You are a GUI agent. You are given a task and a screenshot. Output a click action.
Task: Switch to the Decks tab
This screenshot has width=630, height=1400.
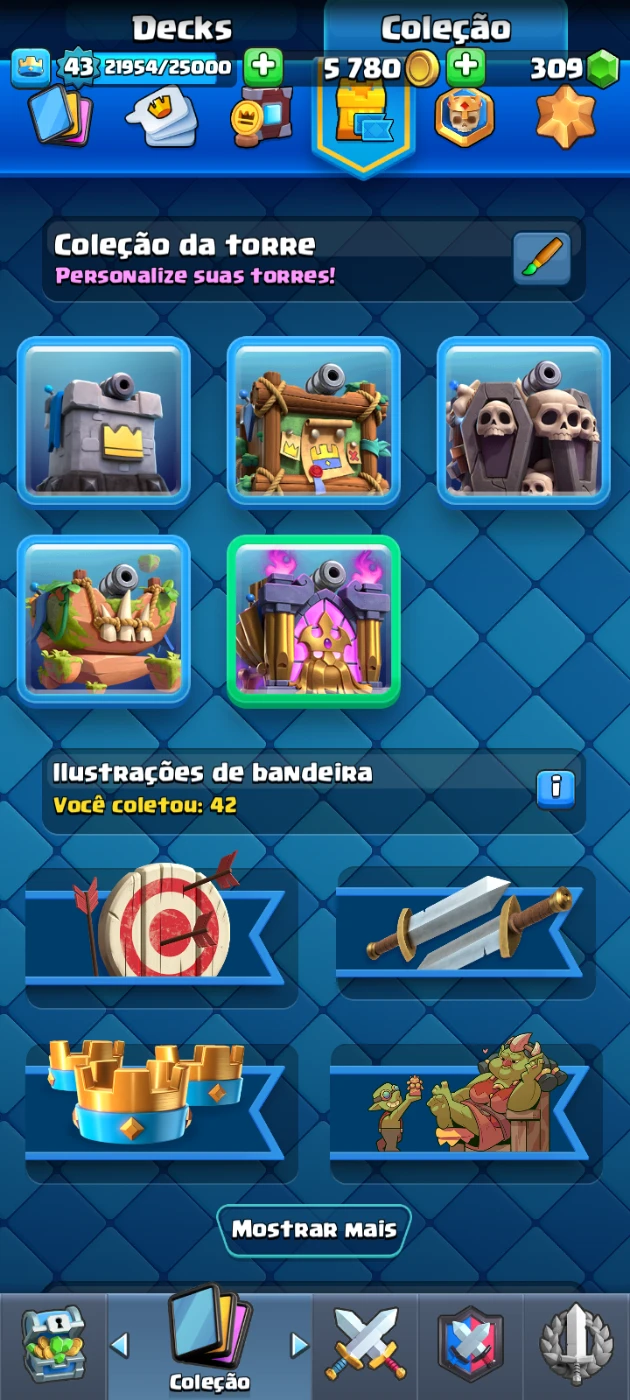[x=182, y=28]
